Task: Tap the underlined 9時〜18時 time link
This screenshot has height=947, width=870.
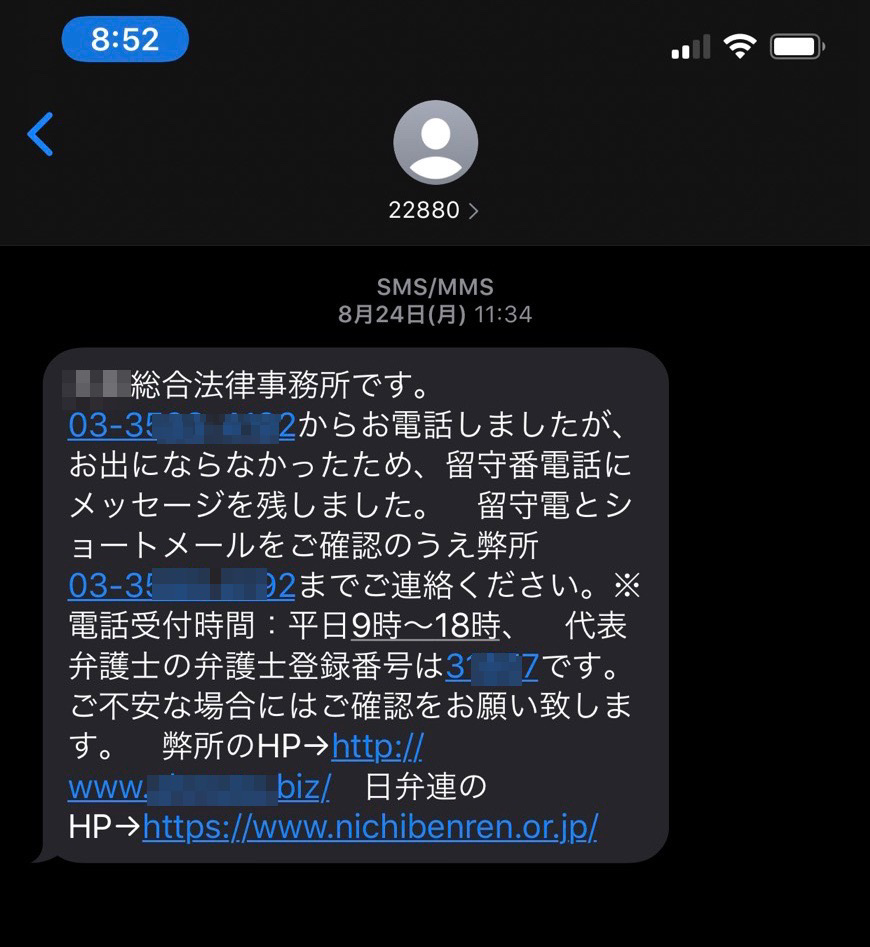Action: tap(424, 626)
